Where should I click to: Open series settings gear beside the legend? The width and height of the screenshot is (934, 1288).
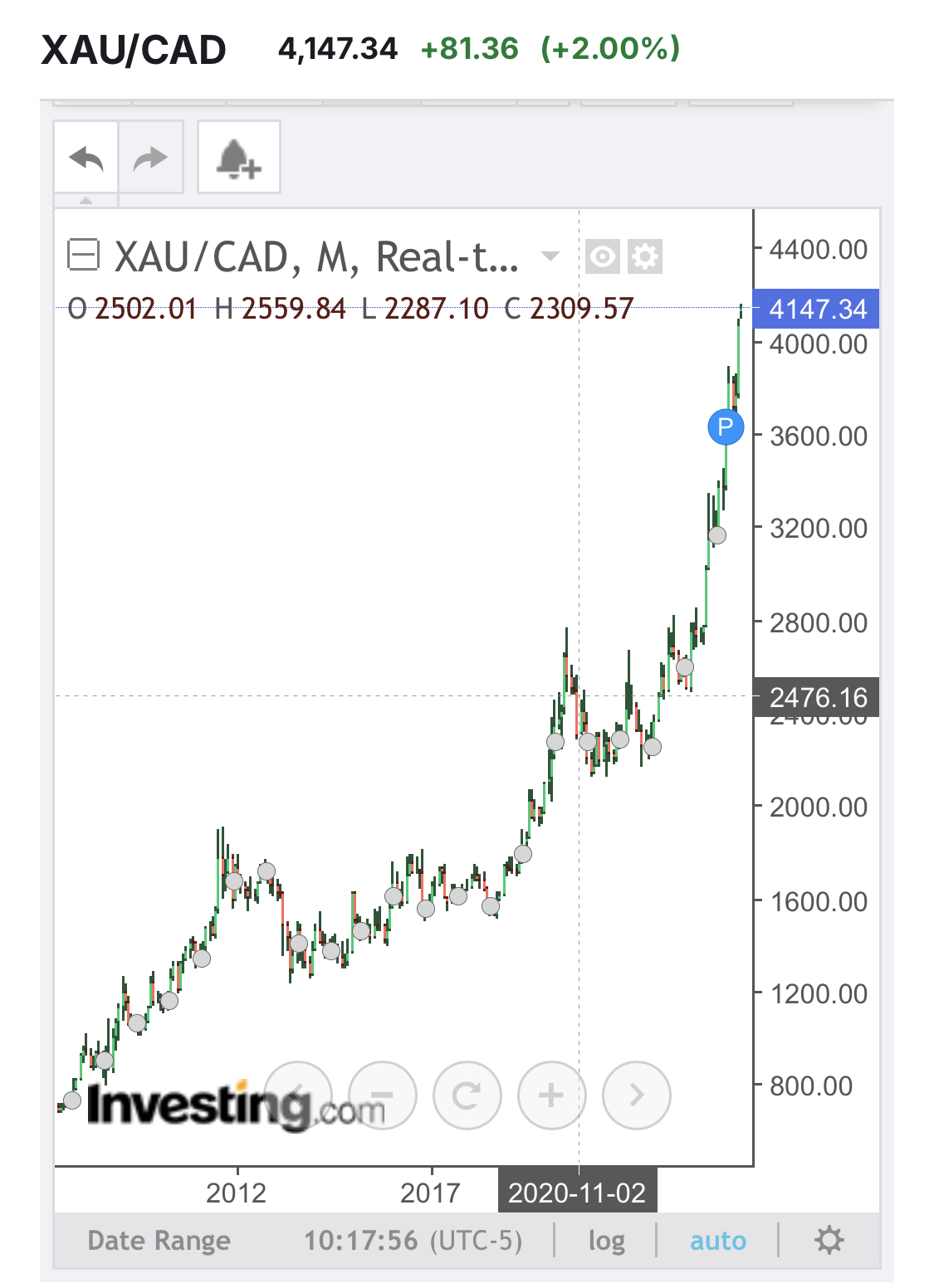click(644, 256)
